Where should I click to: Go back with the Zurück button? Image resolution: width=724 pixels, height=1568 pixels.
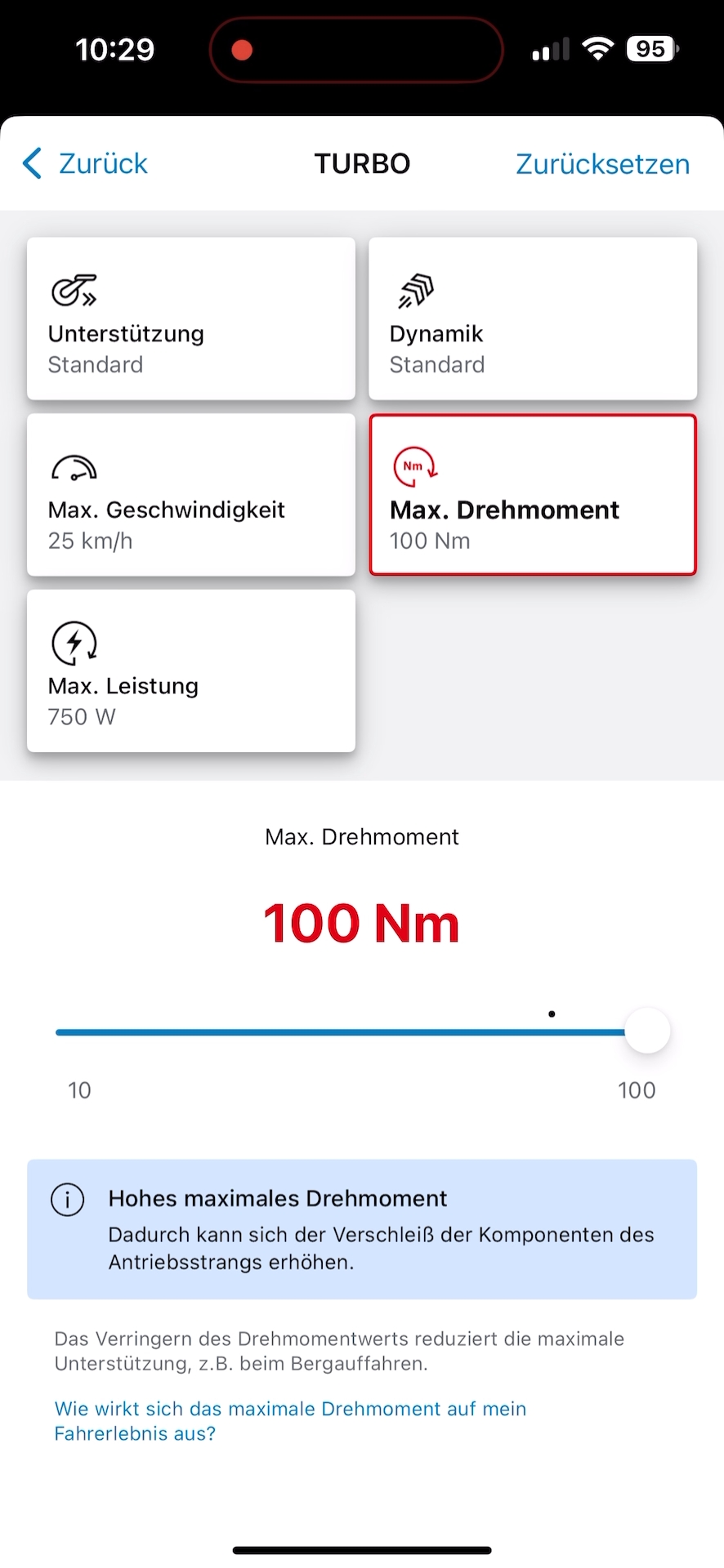click(x=86, y=163)
